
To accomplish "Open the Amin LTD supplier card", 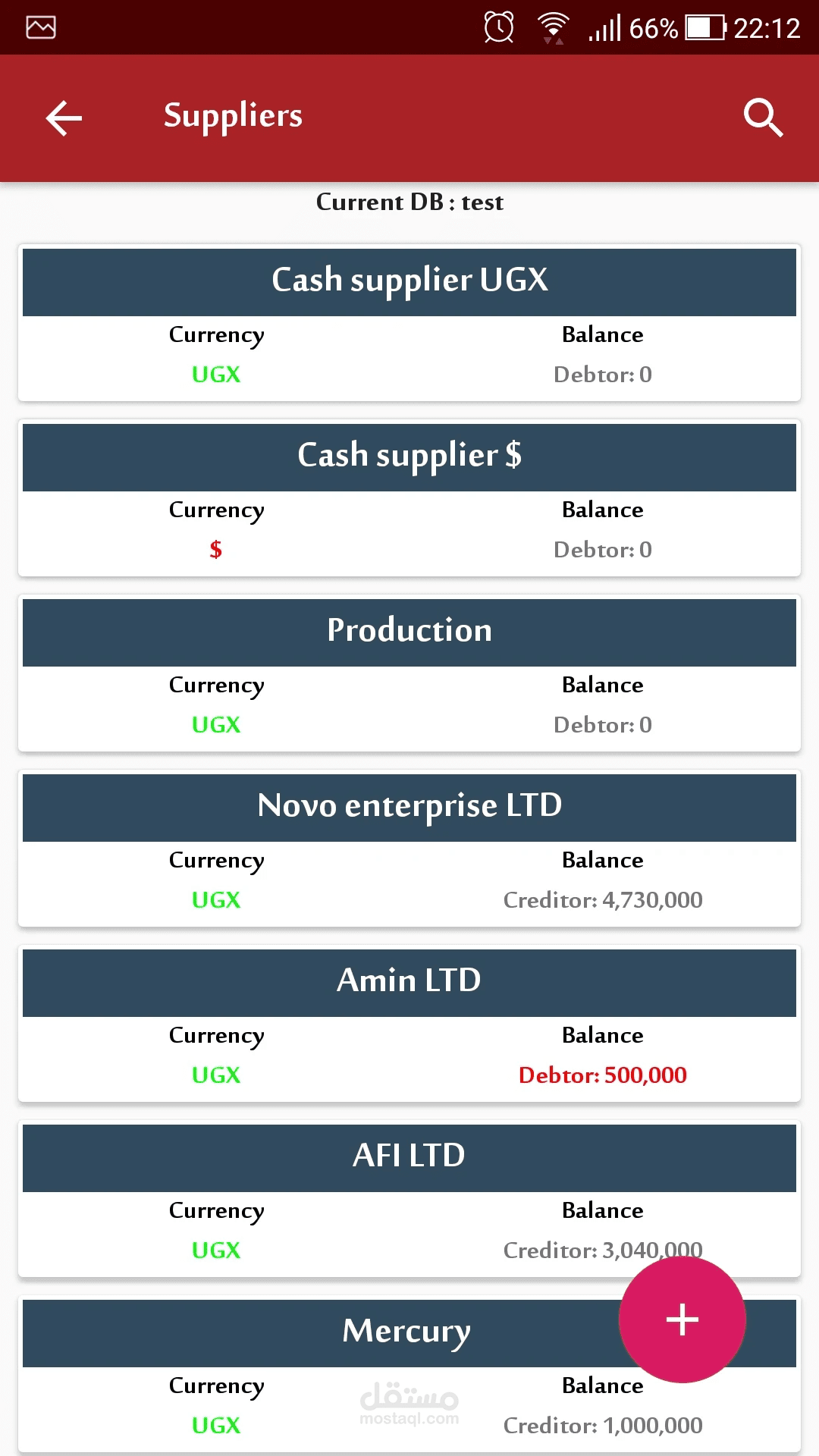I will (409, 1024).
